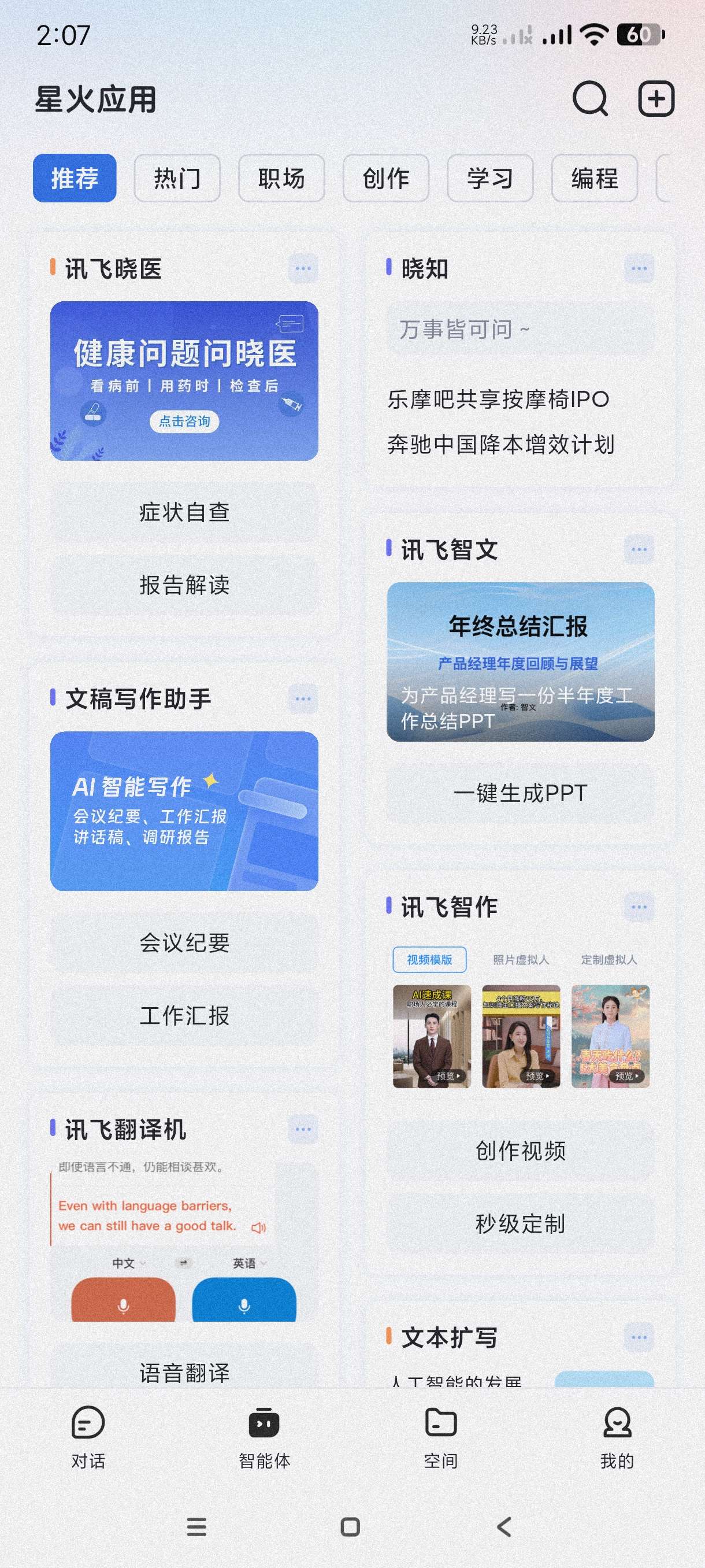Screen dimensions: 705x1568
Task: Select 照片虚拟人 tab in 讯飞智作
Action: pos(520,960)
